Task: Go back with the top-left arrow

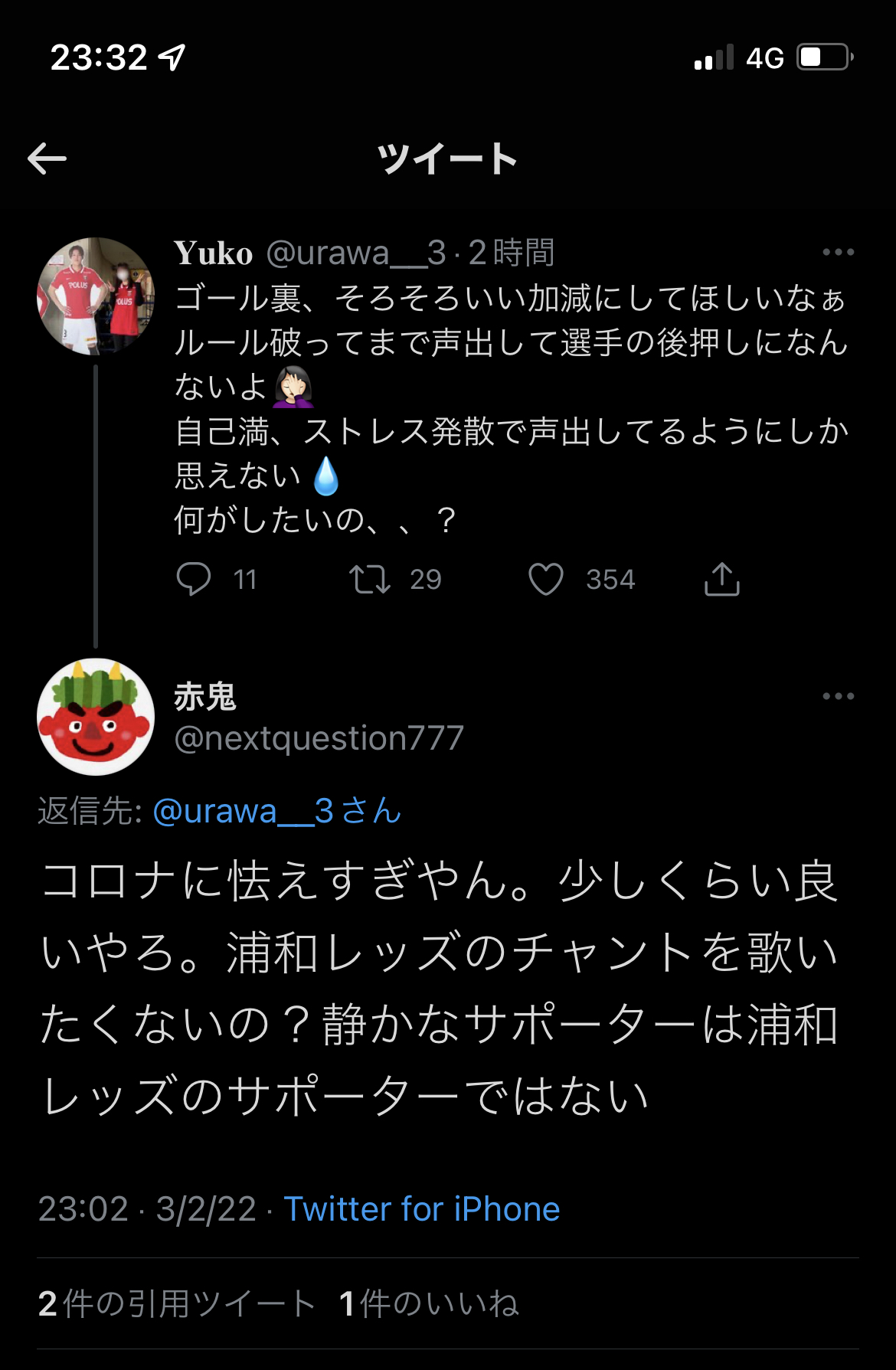Action: [47, 159]
